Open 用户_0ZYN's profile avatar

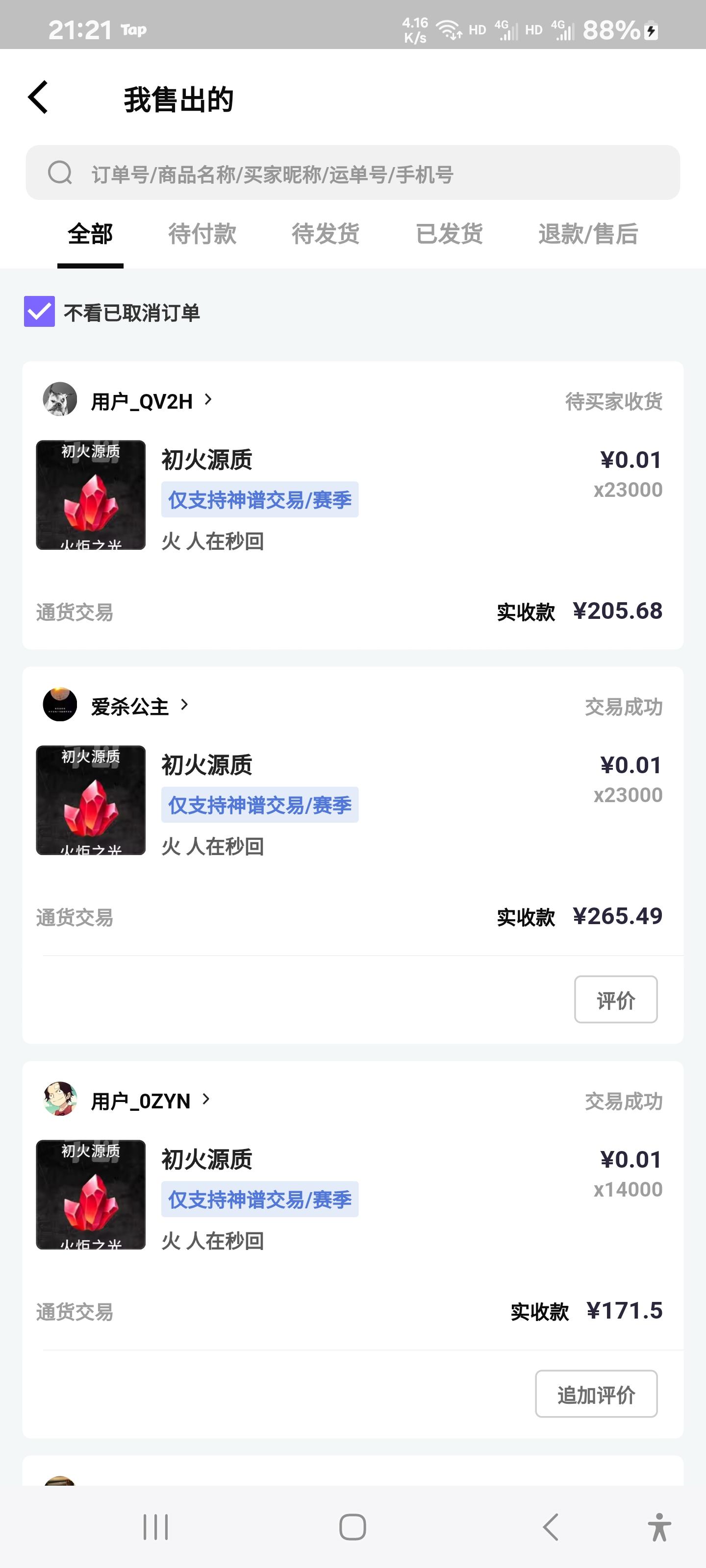(59, 1101)
